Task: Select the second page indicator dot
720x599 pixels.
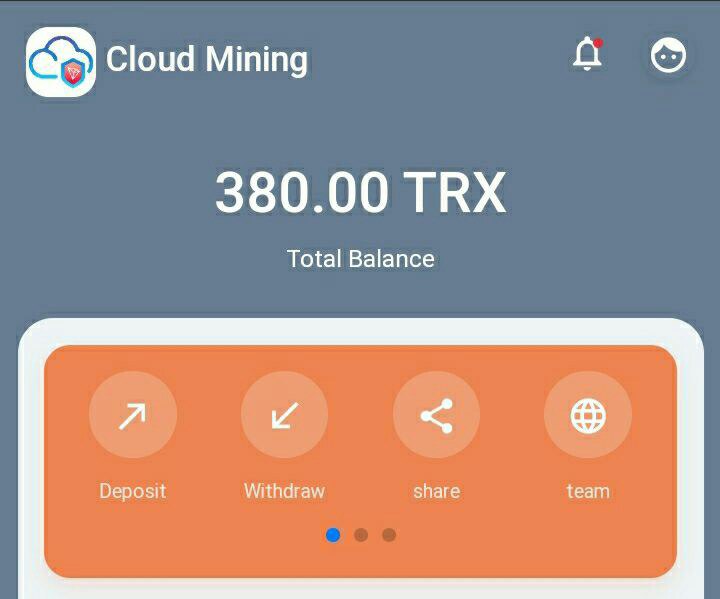Action: (361, 535)
